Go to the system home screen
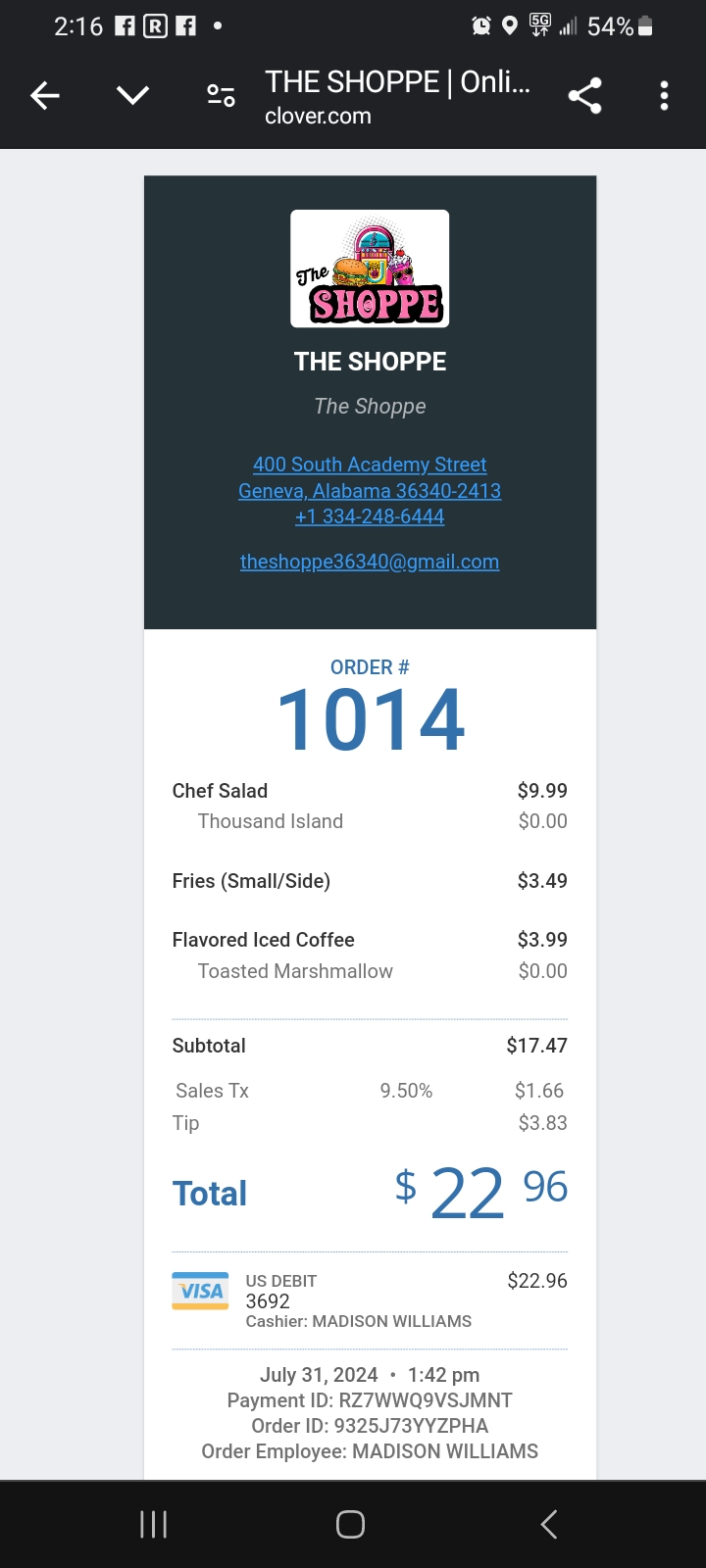Image resolution: width=706 pixels, height=1568 pixels. click(350, 1524)
